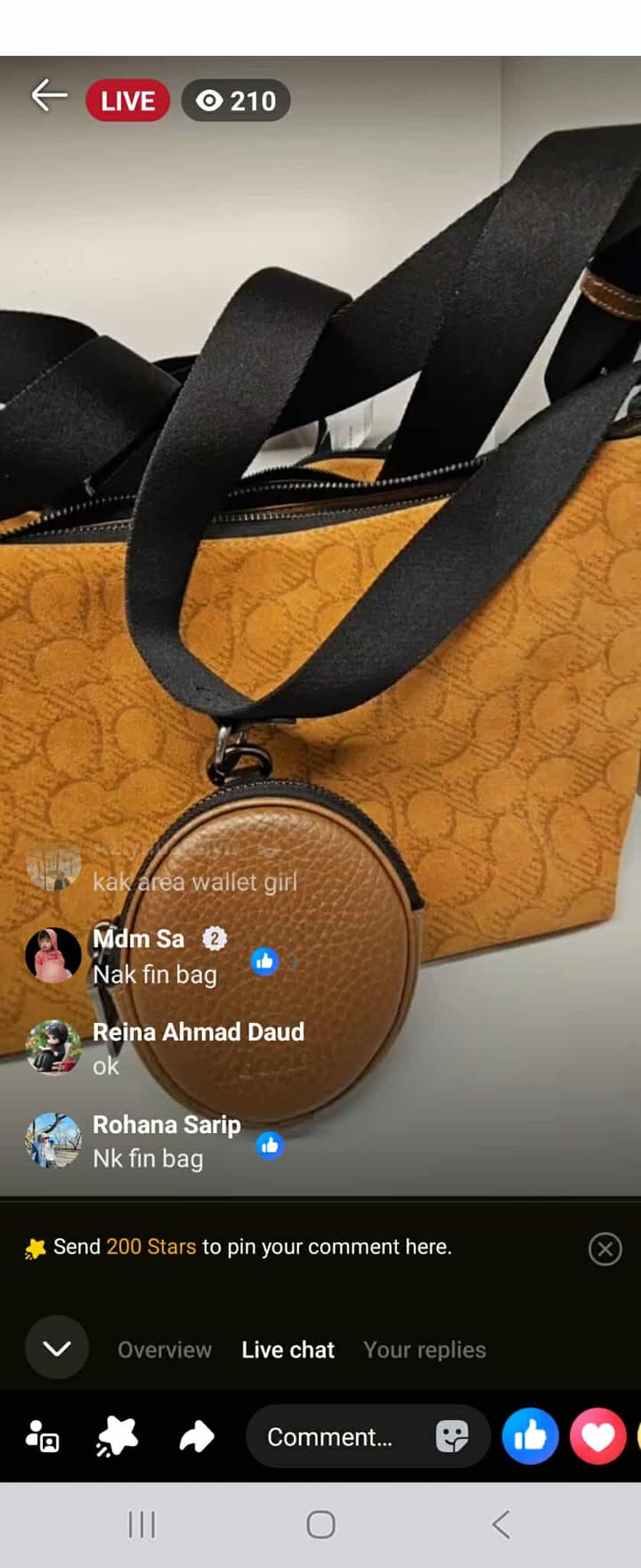
Task: Like Rohana Sarip's comment
Action: [270, 1145]
